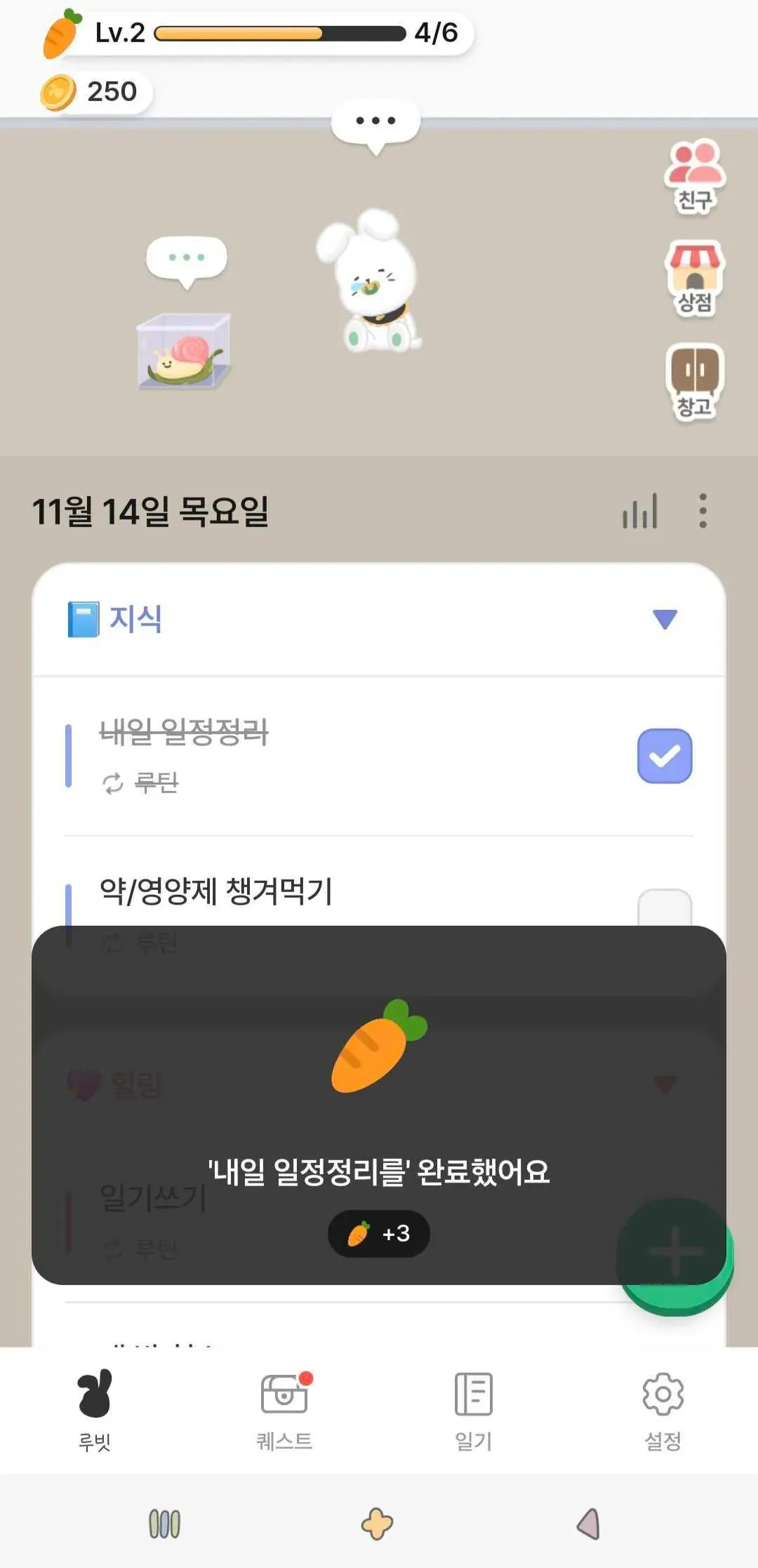
Task: Tap the system home button
Action: [x=377, y=1524]
